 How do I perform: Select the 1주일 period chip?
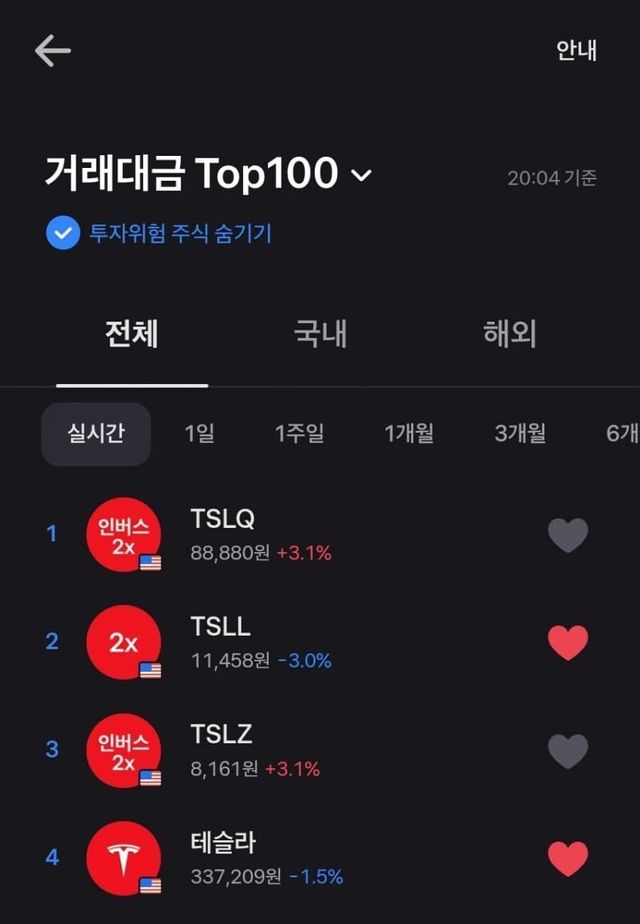[299, 434]
